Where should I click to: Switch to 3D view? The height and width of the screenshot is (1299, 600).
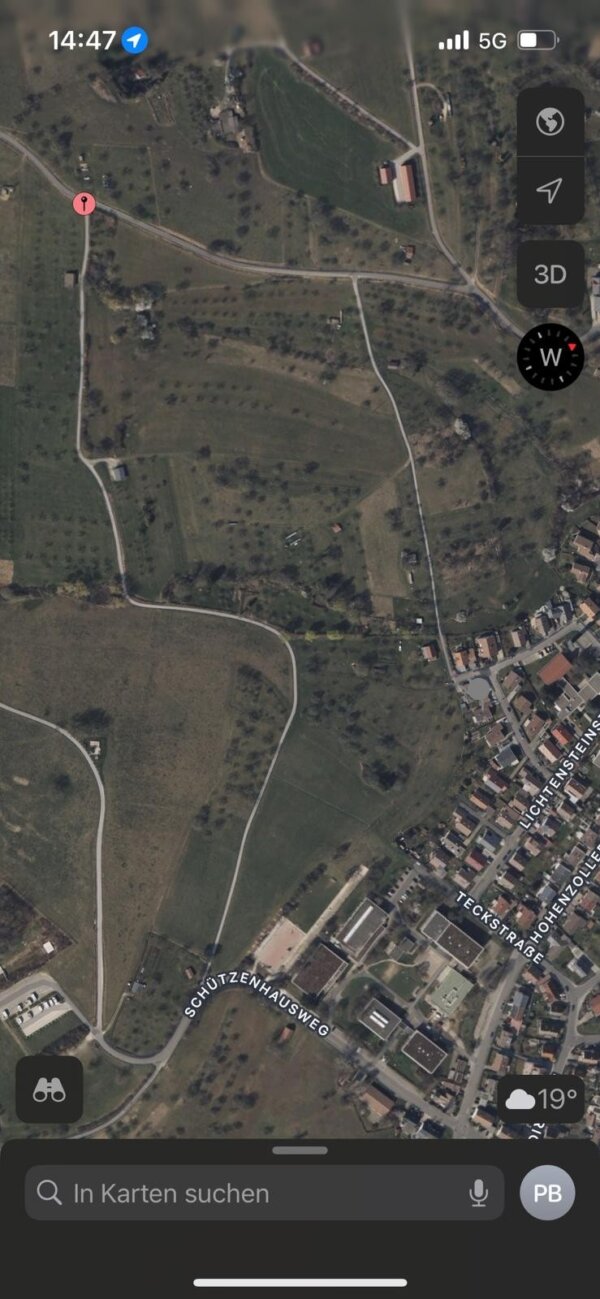click(x=550, y=274)
